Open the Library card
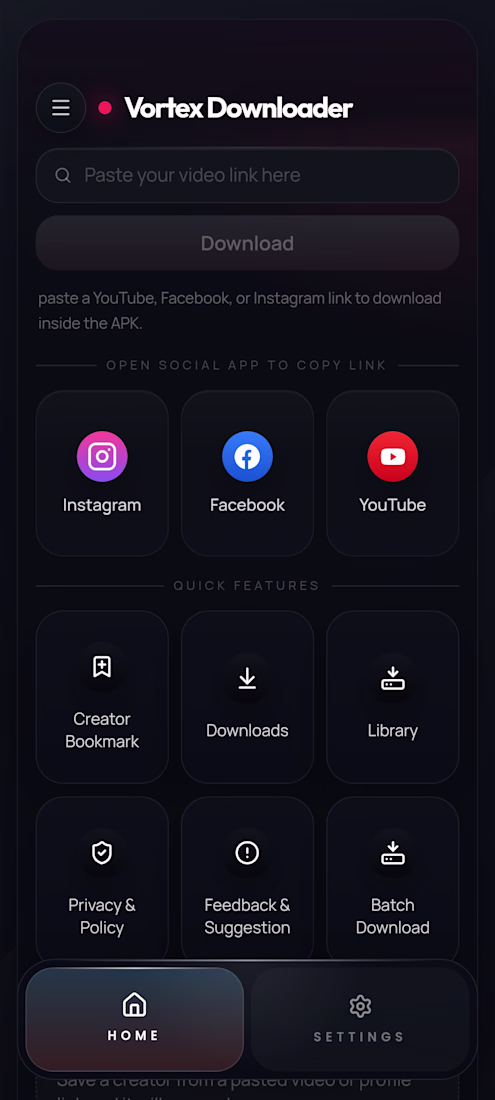 (x=393, y=697)
